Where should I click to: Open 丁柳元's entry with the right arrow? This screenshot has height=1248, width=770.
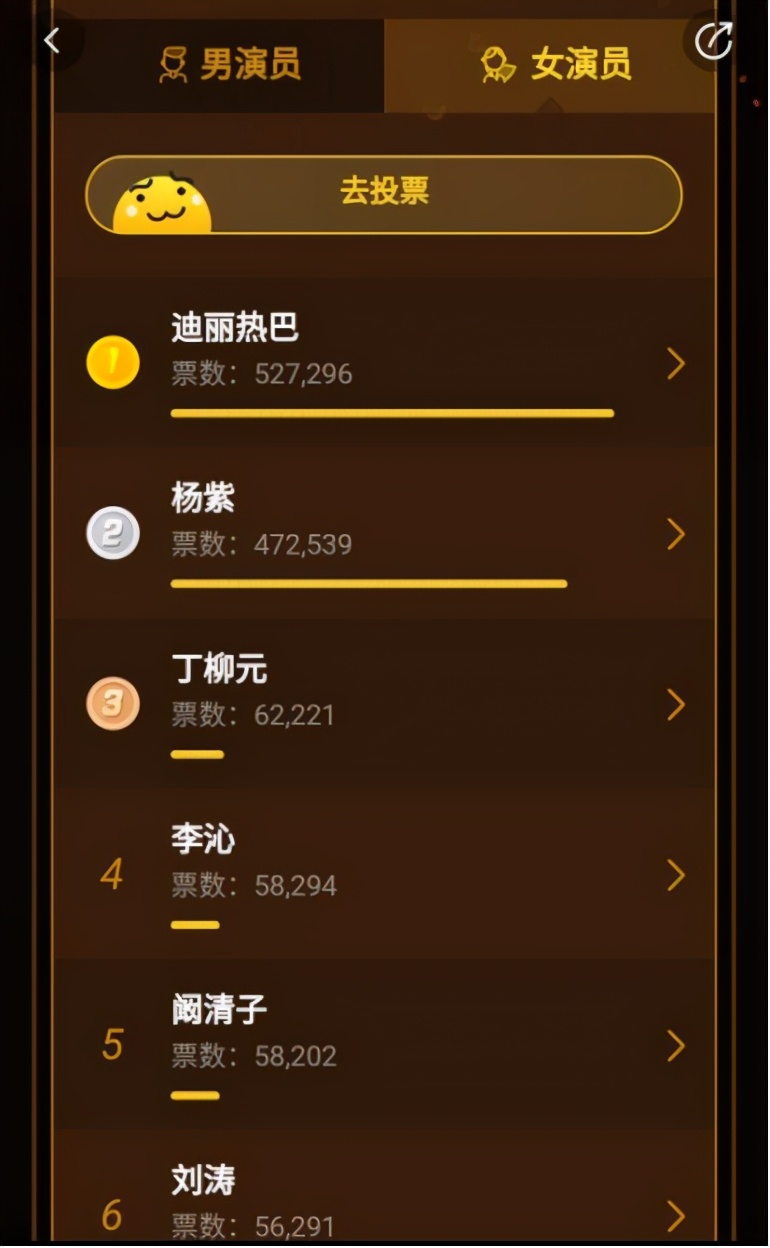(675, 705)
